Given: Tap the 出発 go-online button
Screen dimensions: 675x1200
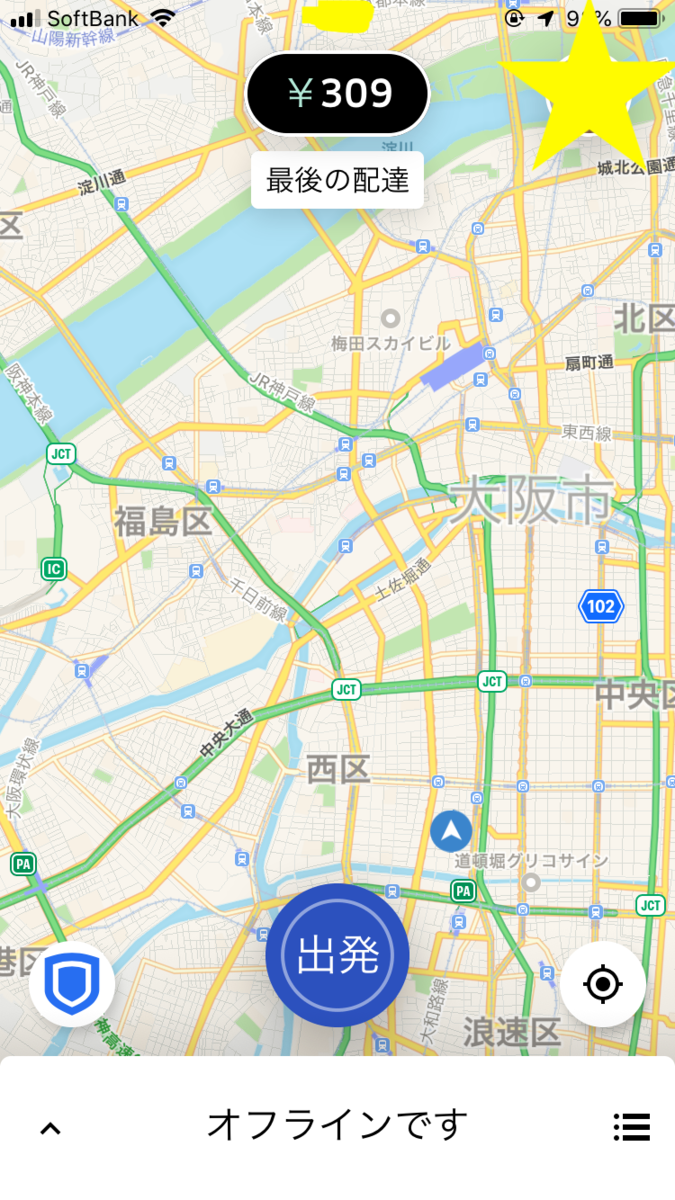Looking at the screenshot, I should point(337,955).
